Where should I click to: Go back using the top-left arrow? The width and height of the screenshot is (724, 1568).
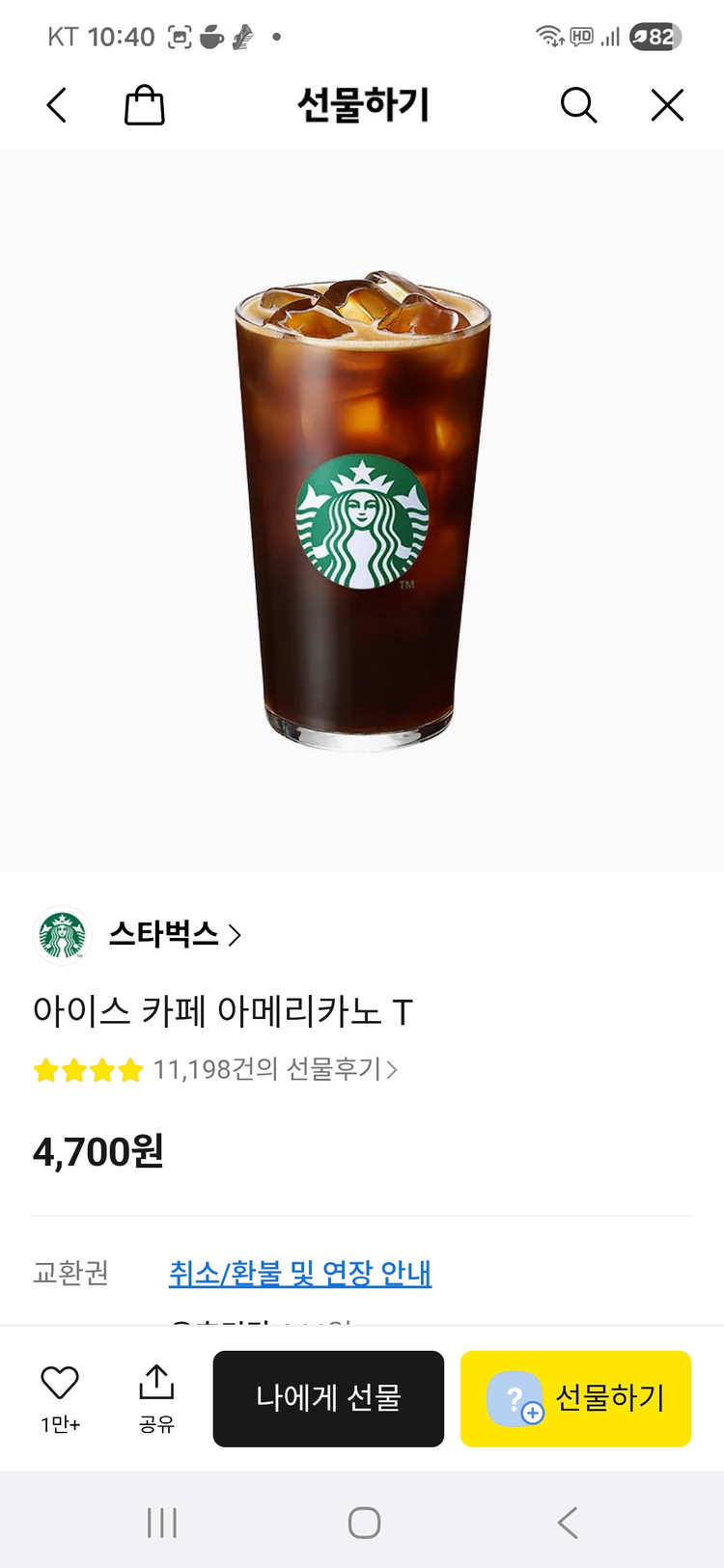tap(57, 105)
